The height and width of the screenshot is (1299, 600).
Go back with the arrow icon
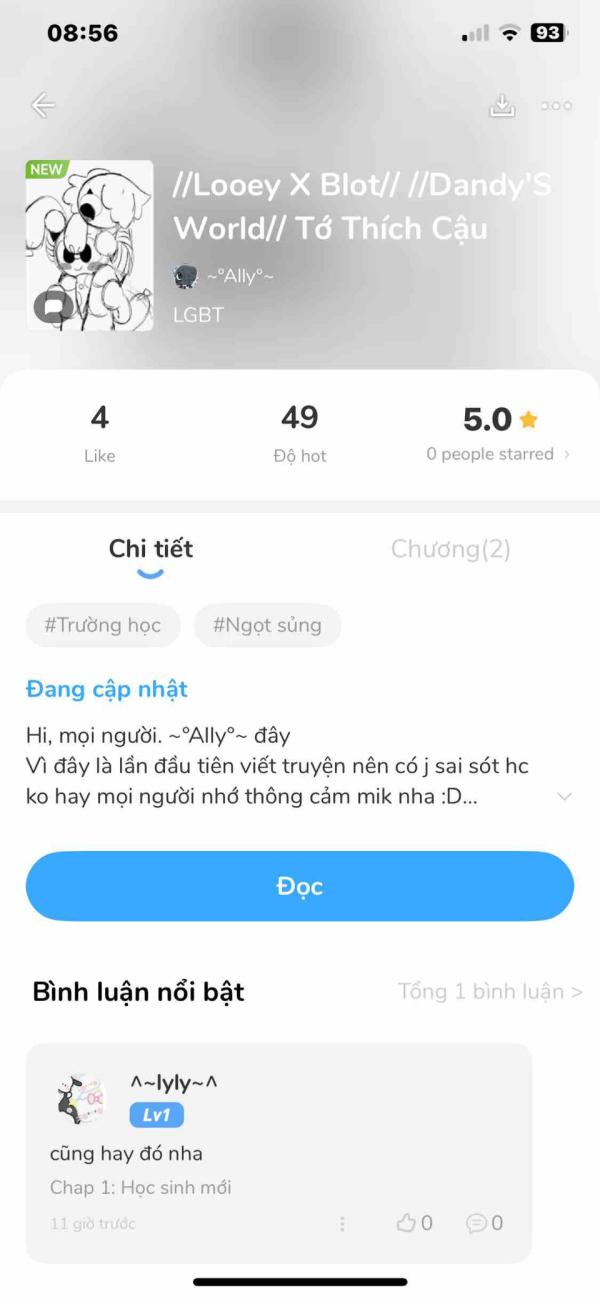click(x=42, y=105)
